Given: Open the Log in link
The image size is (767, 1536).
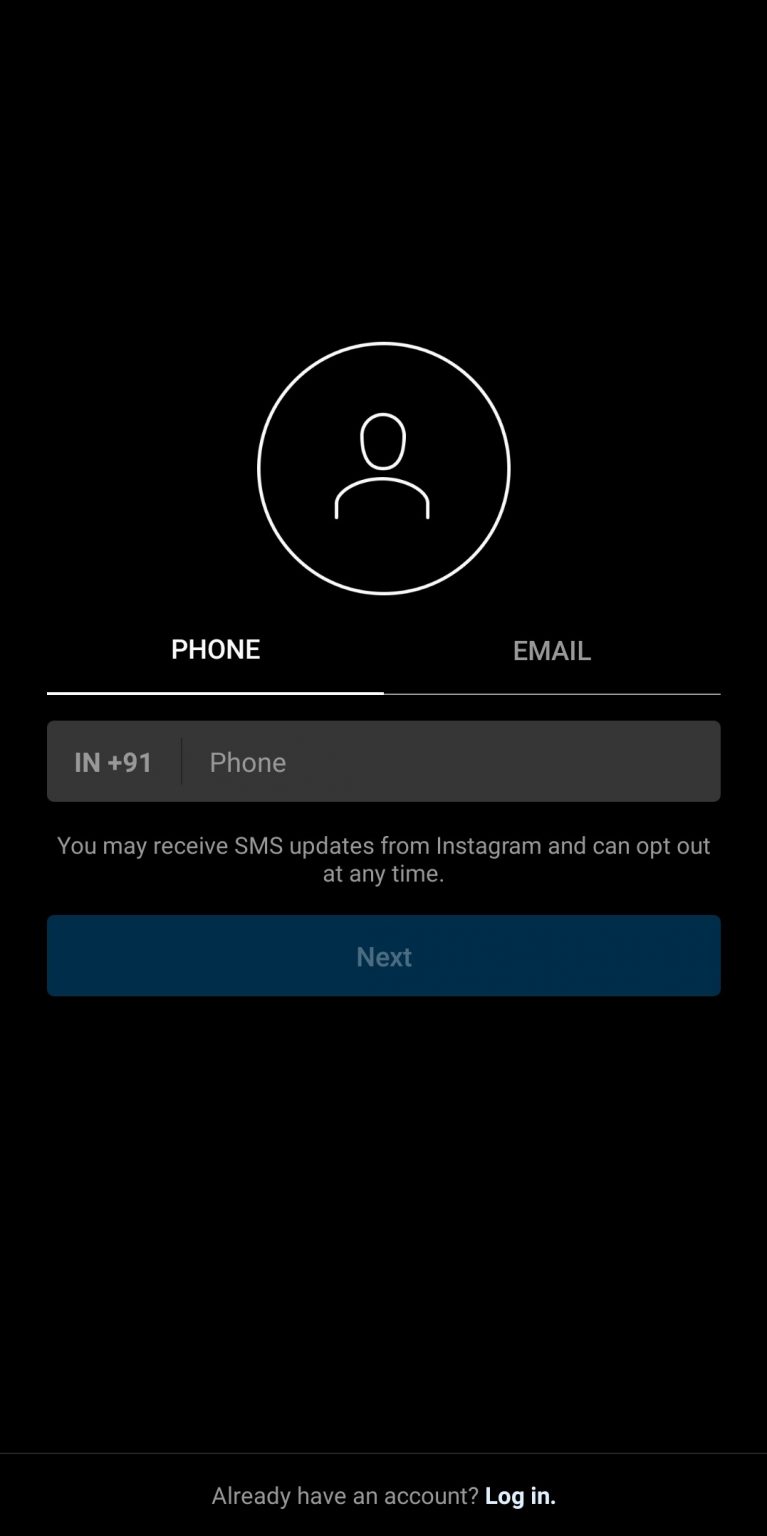Looking at the screenshot, I should [x=520, y=1496].
